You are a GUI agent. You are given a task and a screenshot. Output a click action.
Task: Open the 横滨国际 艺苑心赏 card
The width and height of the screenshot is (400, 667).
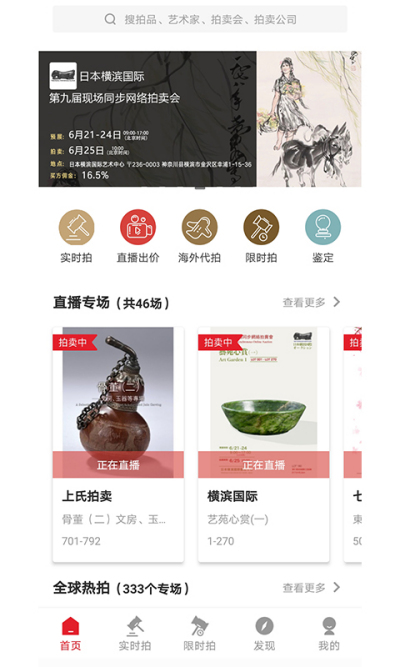pyautogui.click(x=263, y=445)
